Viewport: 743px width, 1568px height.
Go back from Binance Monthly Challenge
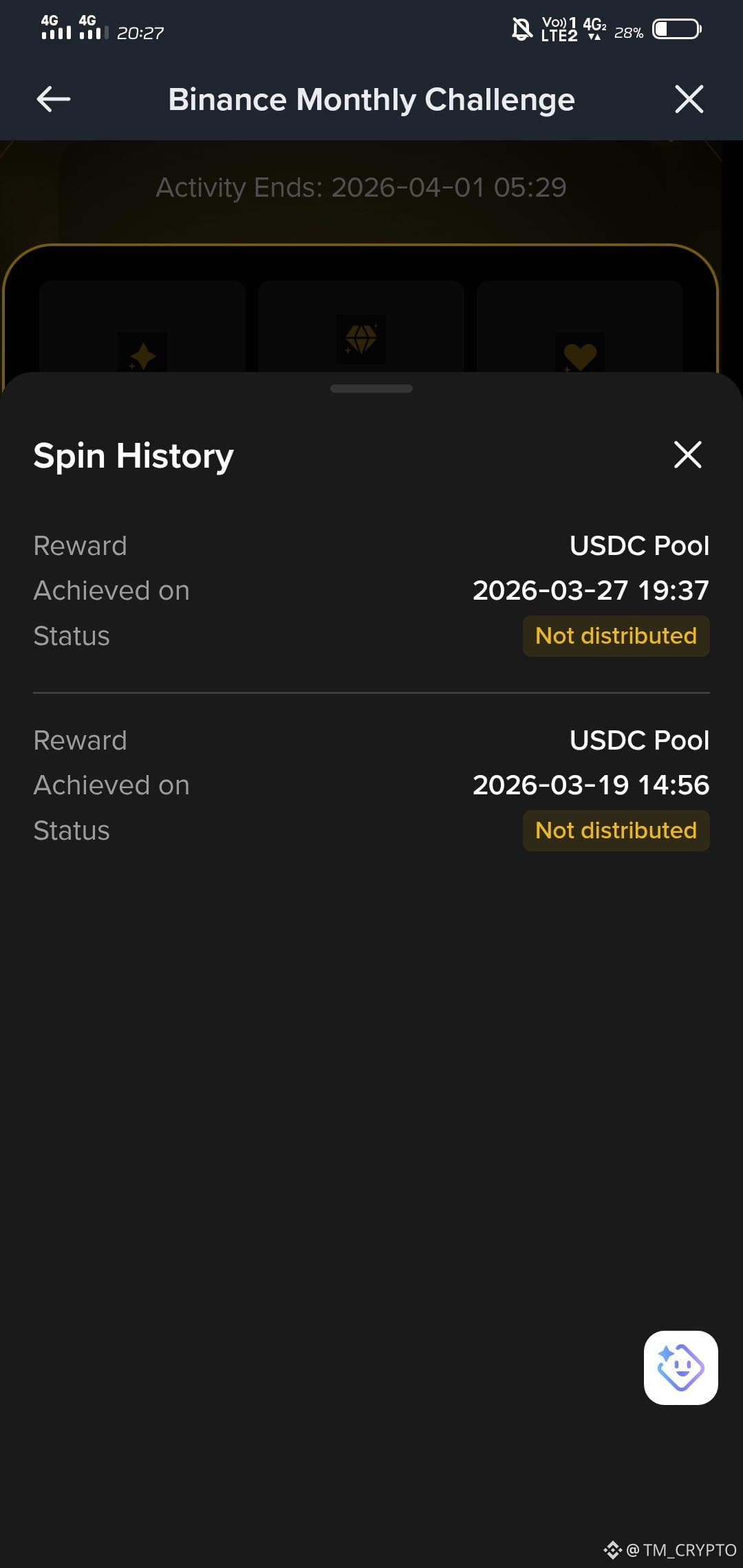click(54, 99)
